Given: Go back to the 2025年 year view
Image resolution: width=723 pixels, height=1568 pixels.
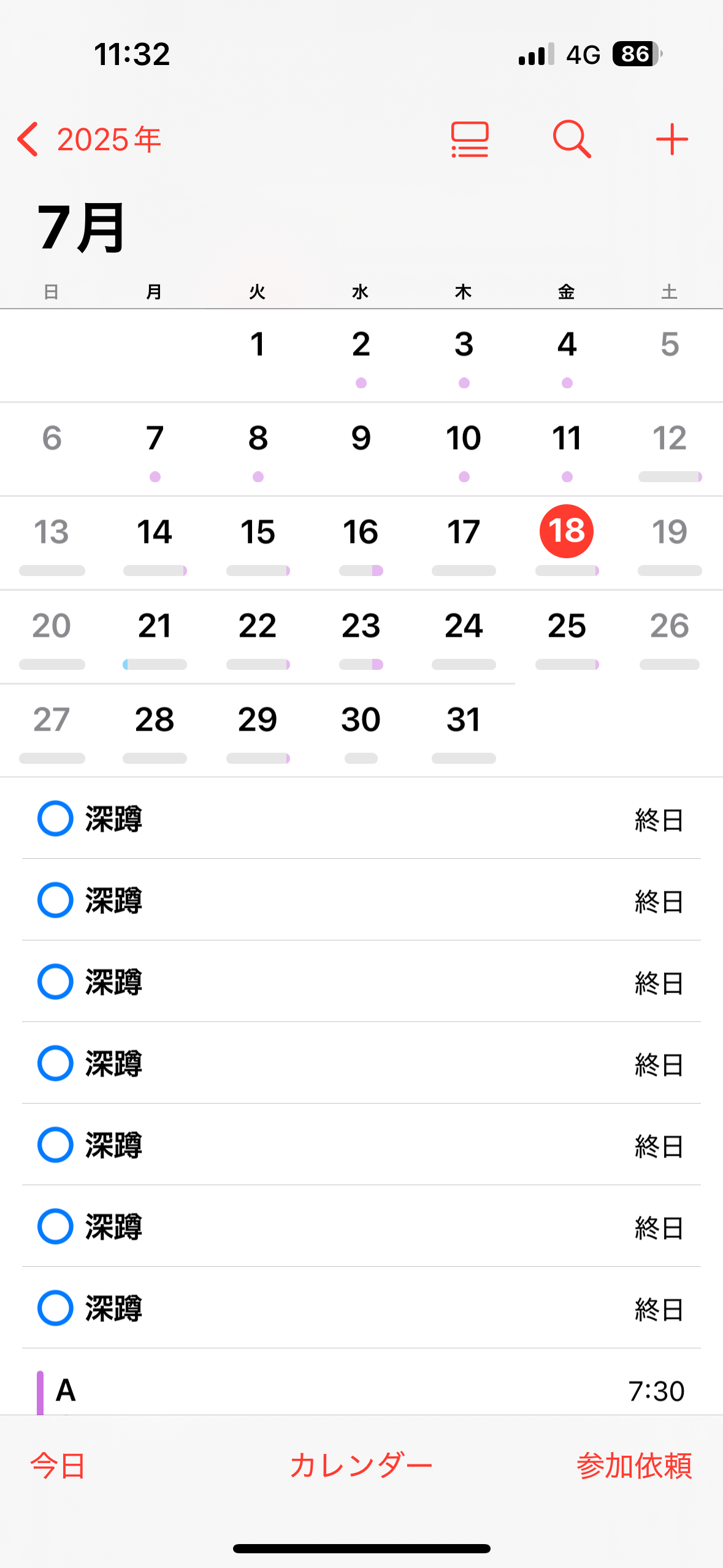Looking at the screenshot, I should [x=89, y=140].
